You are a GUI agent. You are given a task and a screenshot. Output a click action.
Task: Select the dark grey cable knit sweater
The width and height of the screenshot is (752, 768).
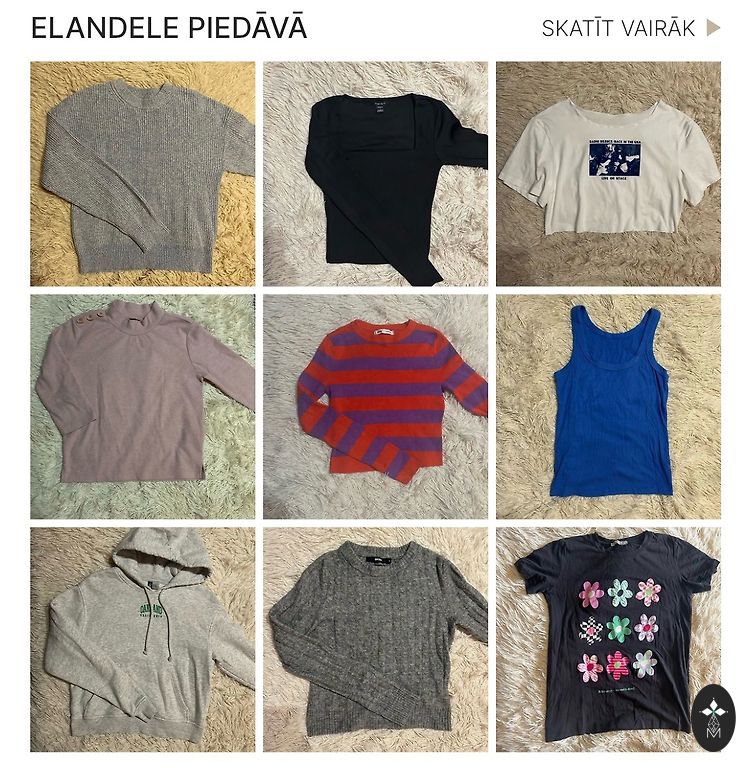coord(375,639)
